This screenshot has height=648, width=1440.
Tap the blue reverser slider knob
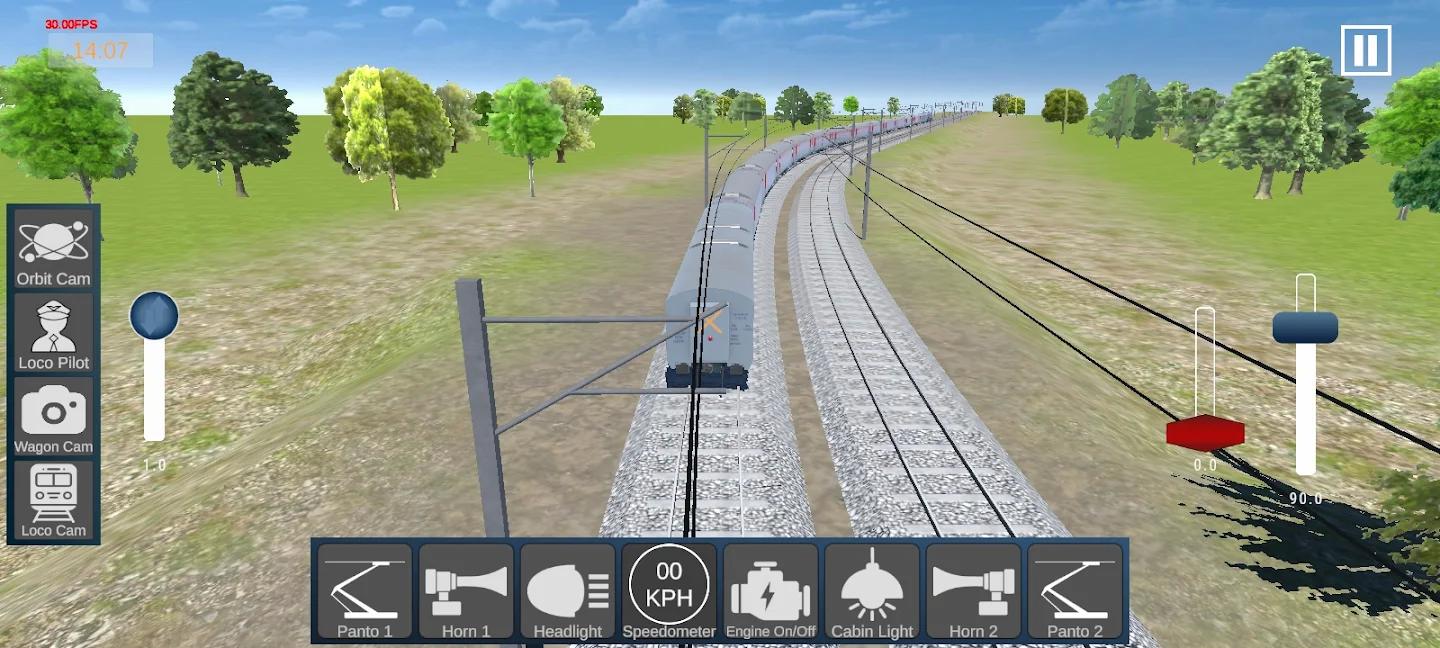[154, 316]
